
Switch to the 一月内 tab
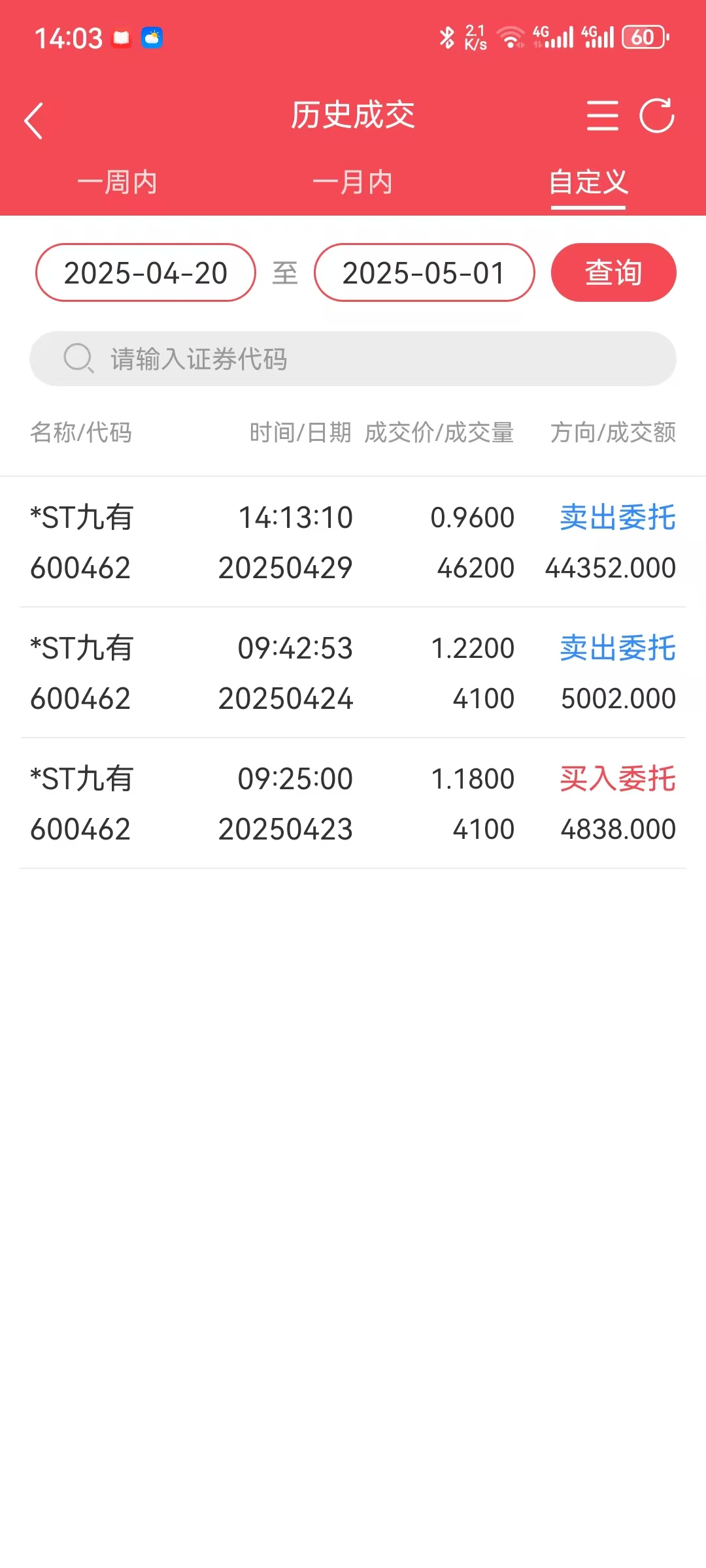click(353, 182)
